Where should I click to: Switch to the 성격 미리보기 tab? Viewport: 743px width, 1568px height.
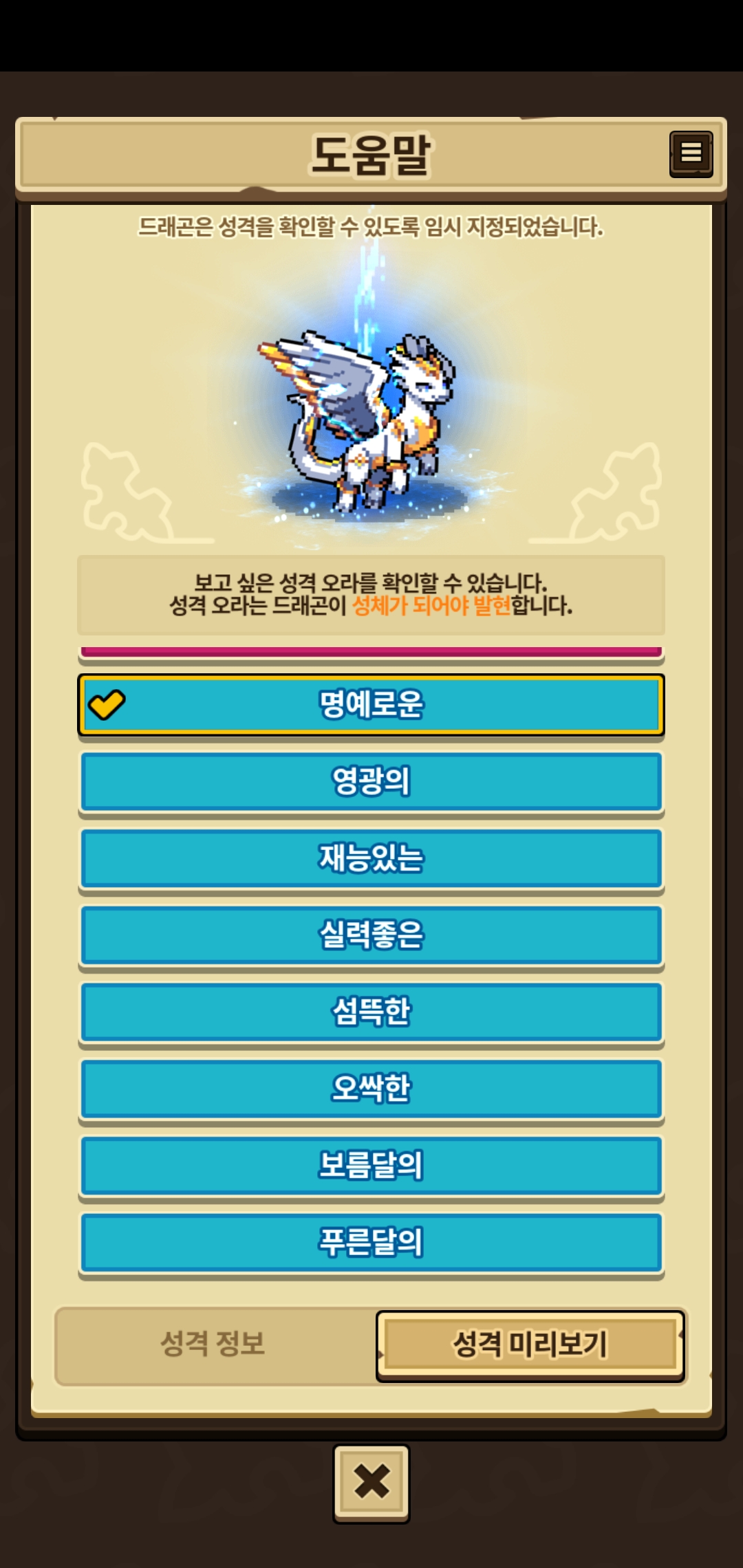[530, 1344]
